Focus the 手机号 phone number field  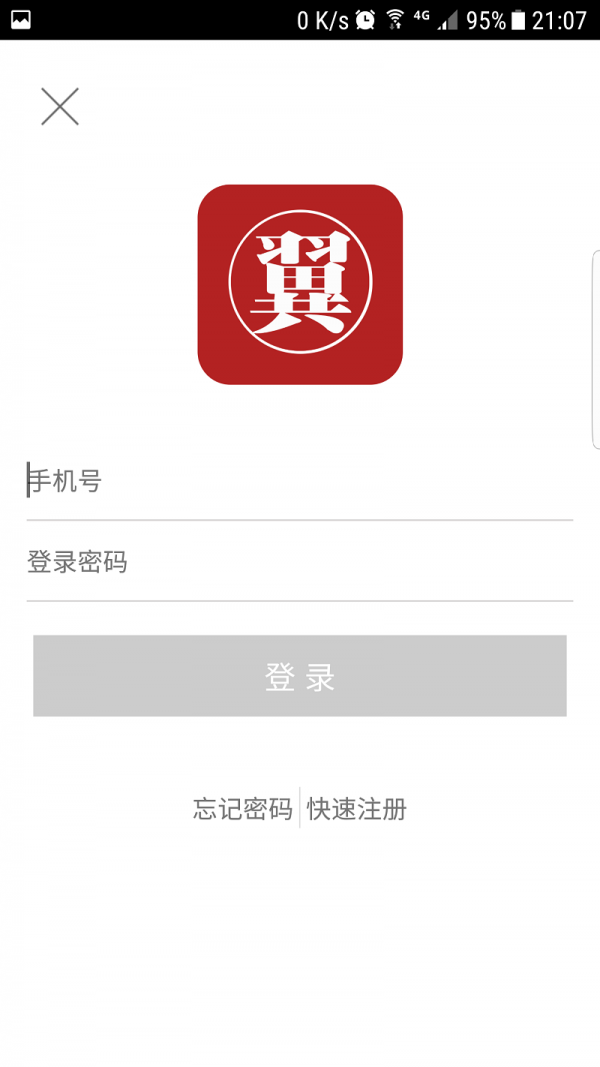(299, 481)
